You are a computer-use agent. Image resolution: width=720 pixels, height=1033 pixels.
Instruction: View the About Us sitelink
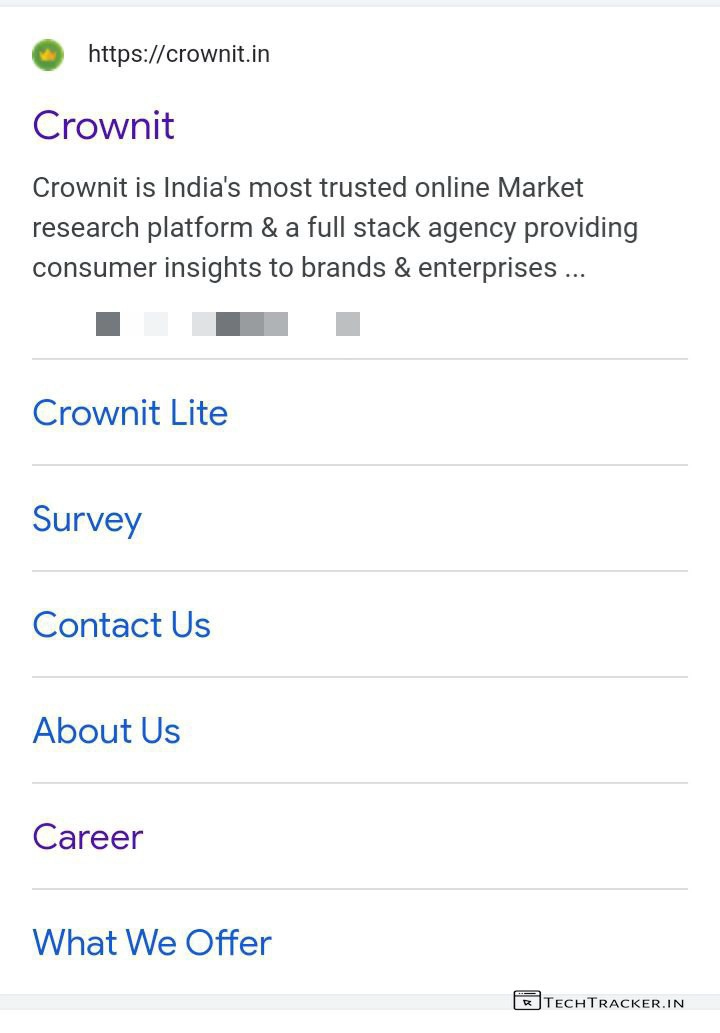click(x=107, y=731)
